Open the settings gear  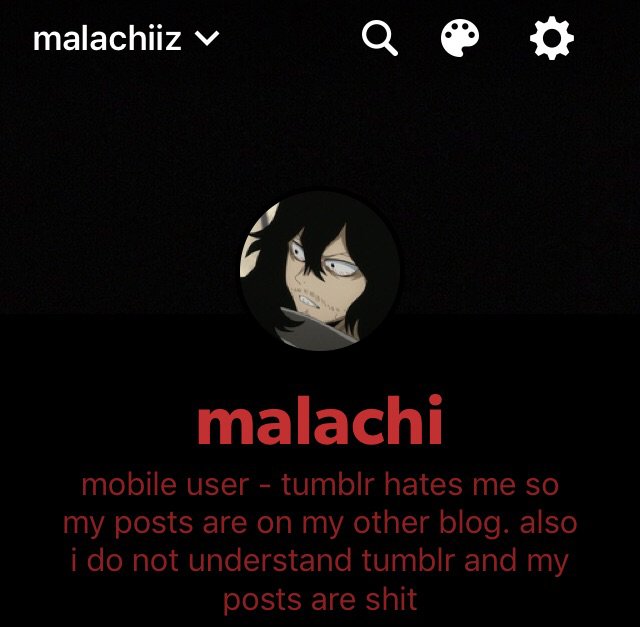pos(551,40)
